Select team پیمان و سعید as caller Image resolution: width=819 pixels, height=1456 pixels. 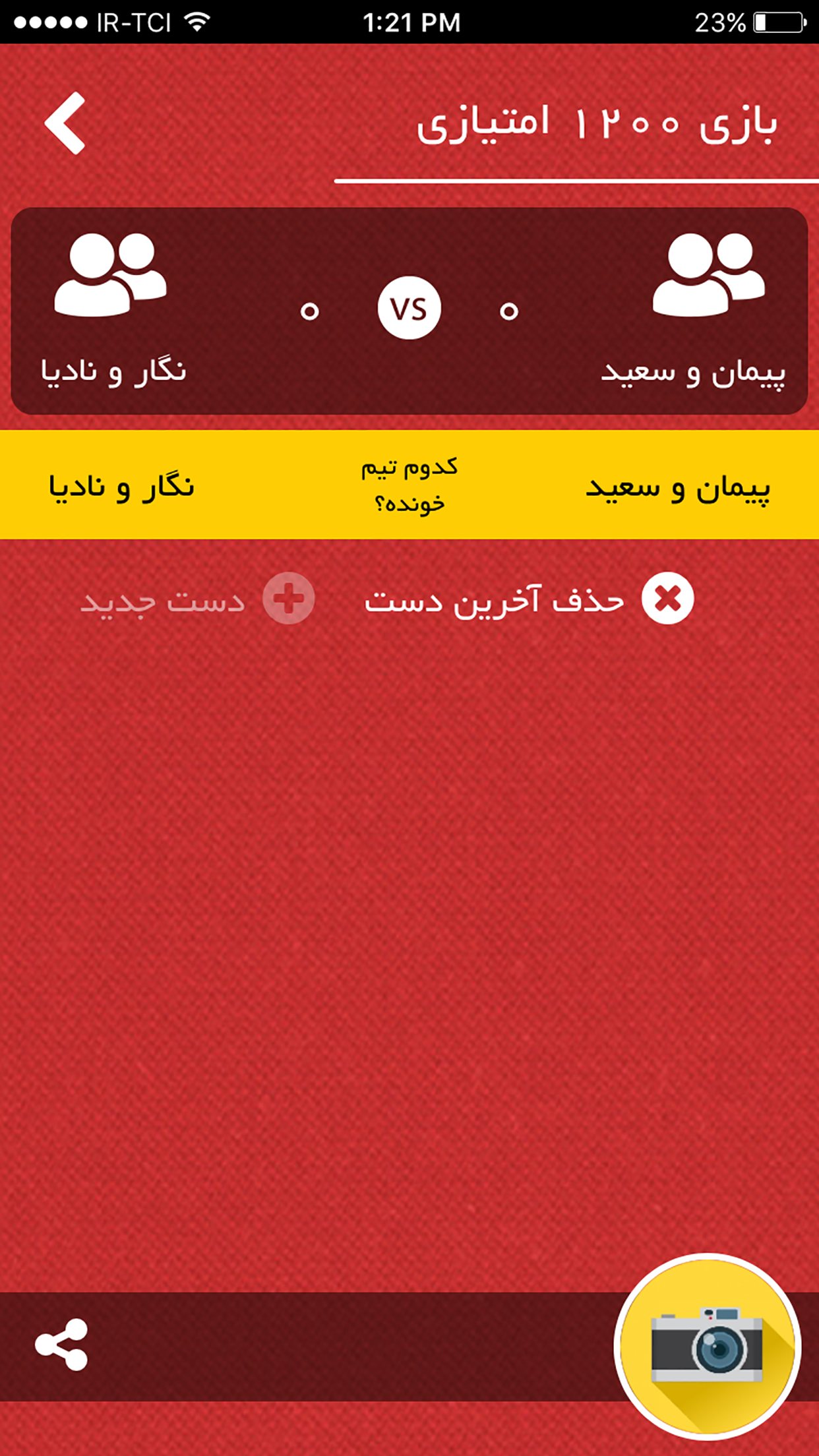(677, 487)
